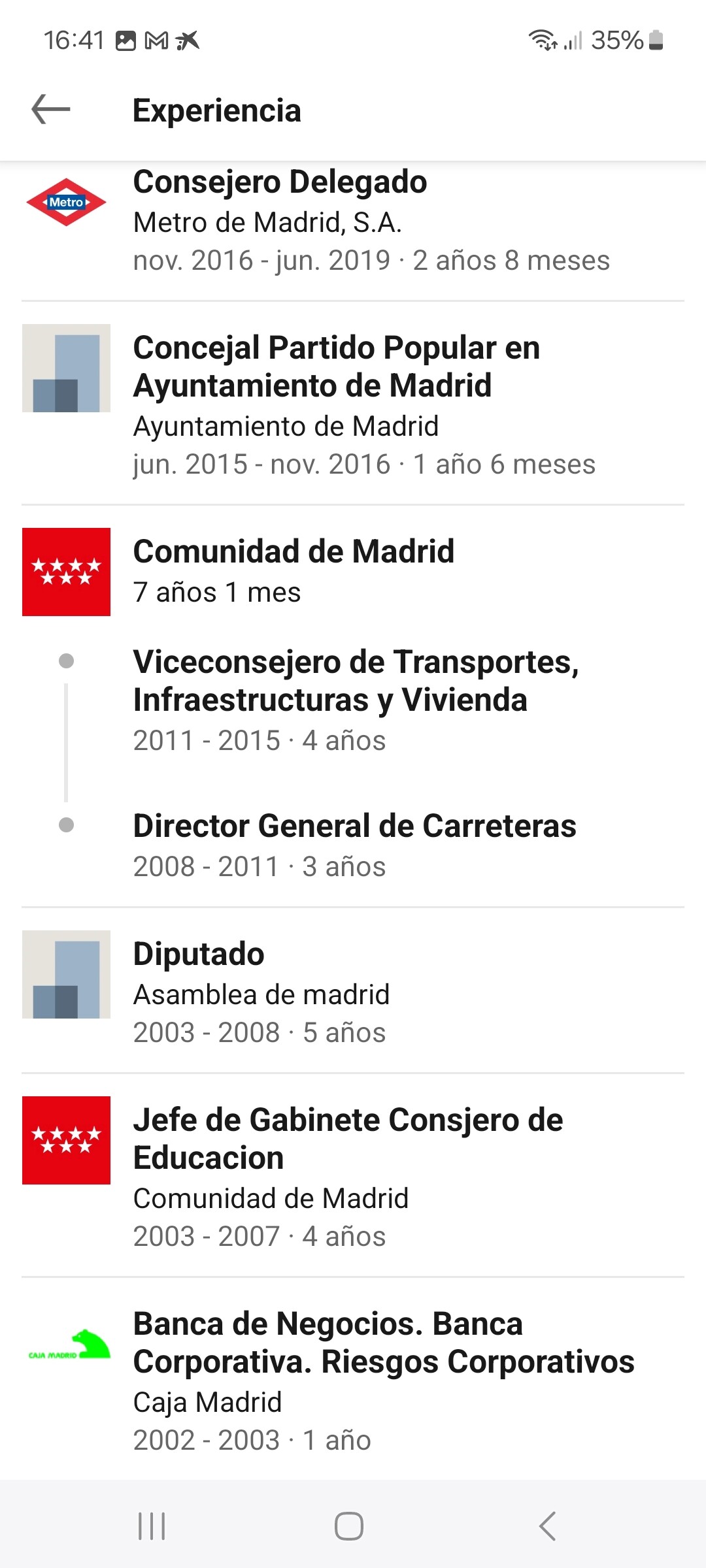Open the Comunidad de Madrid 7 años entry

tap(353, 572)
